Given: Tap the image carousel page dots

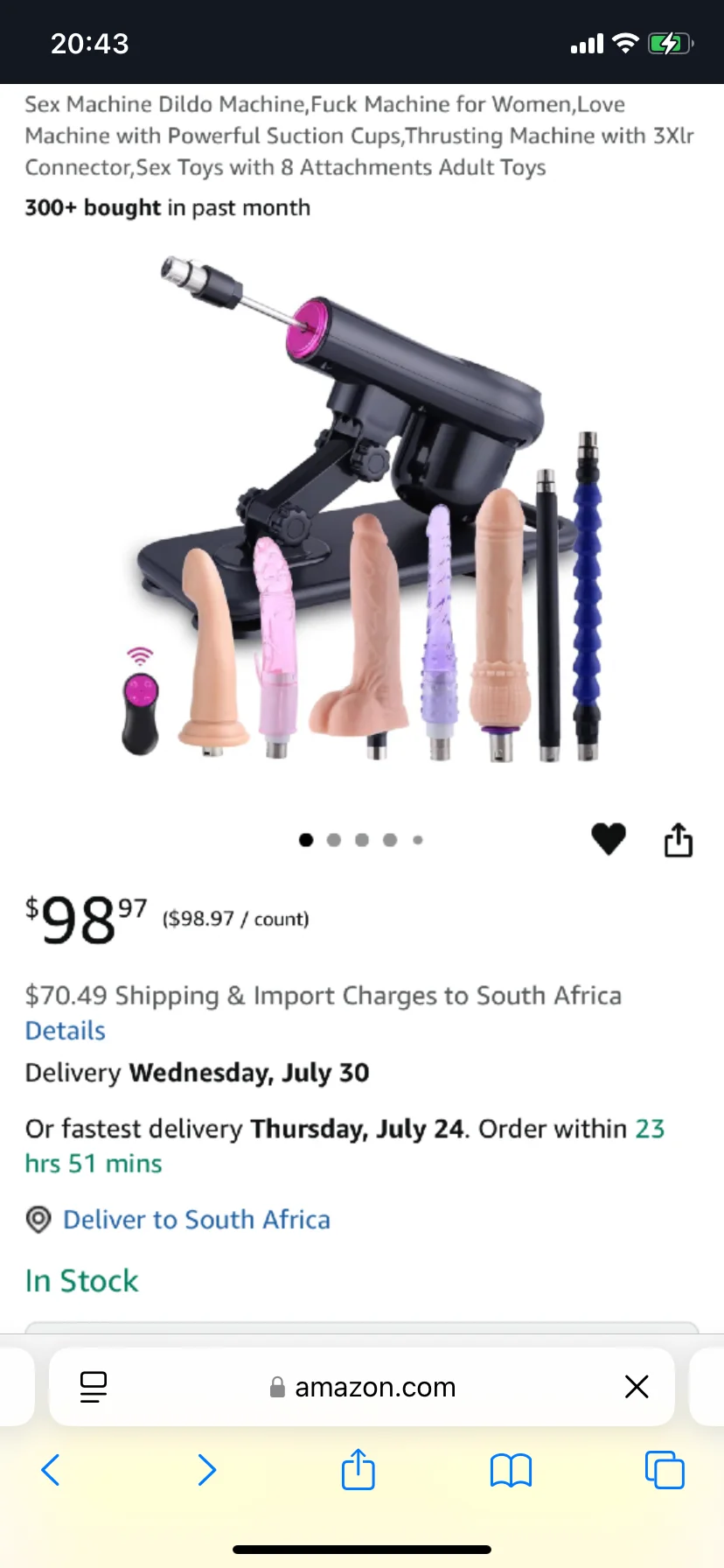Looking at the screenshot, I should point(361,840).
